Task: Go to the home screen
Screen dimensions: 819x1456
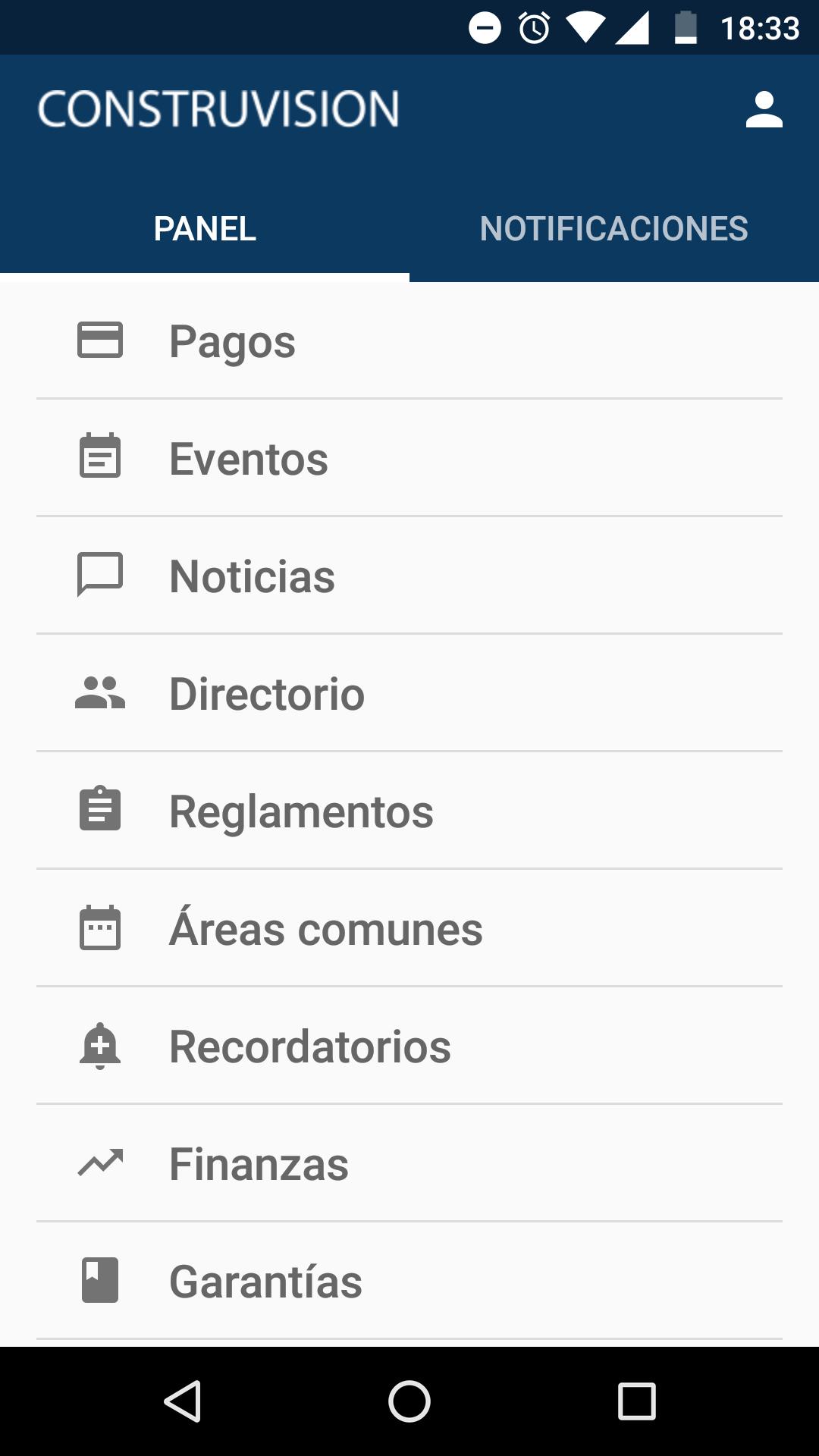Action: coord(409,1401)
